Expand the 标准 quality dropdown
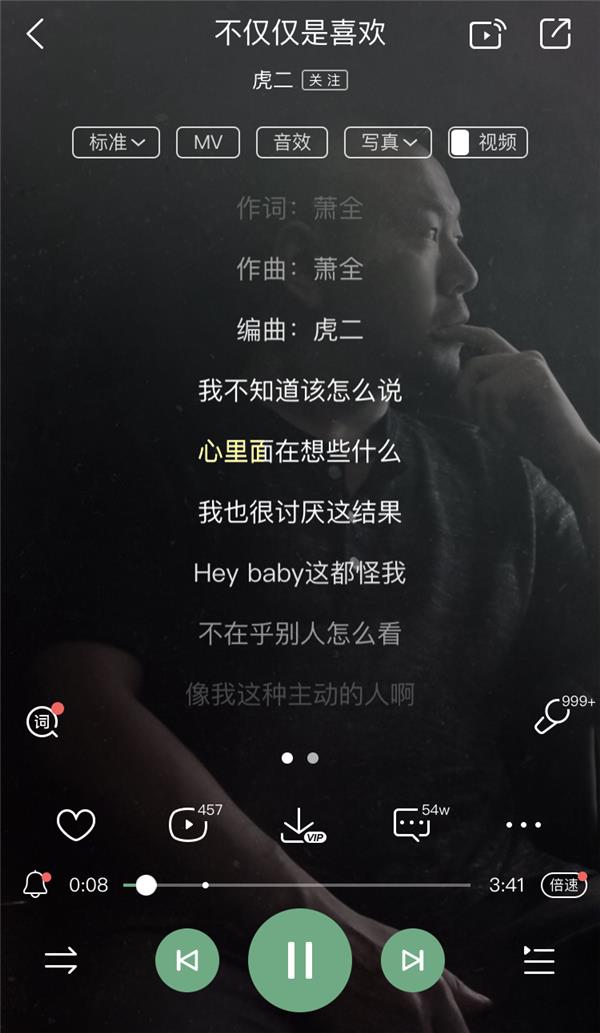This screenshot has height=1033, width=600. click(x=116, y=142)
